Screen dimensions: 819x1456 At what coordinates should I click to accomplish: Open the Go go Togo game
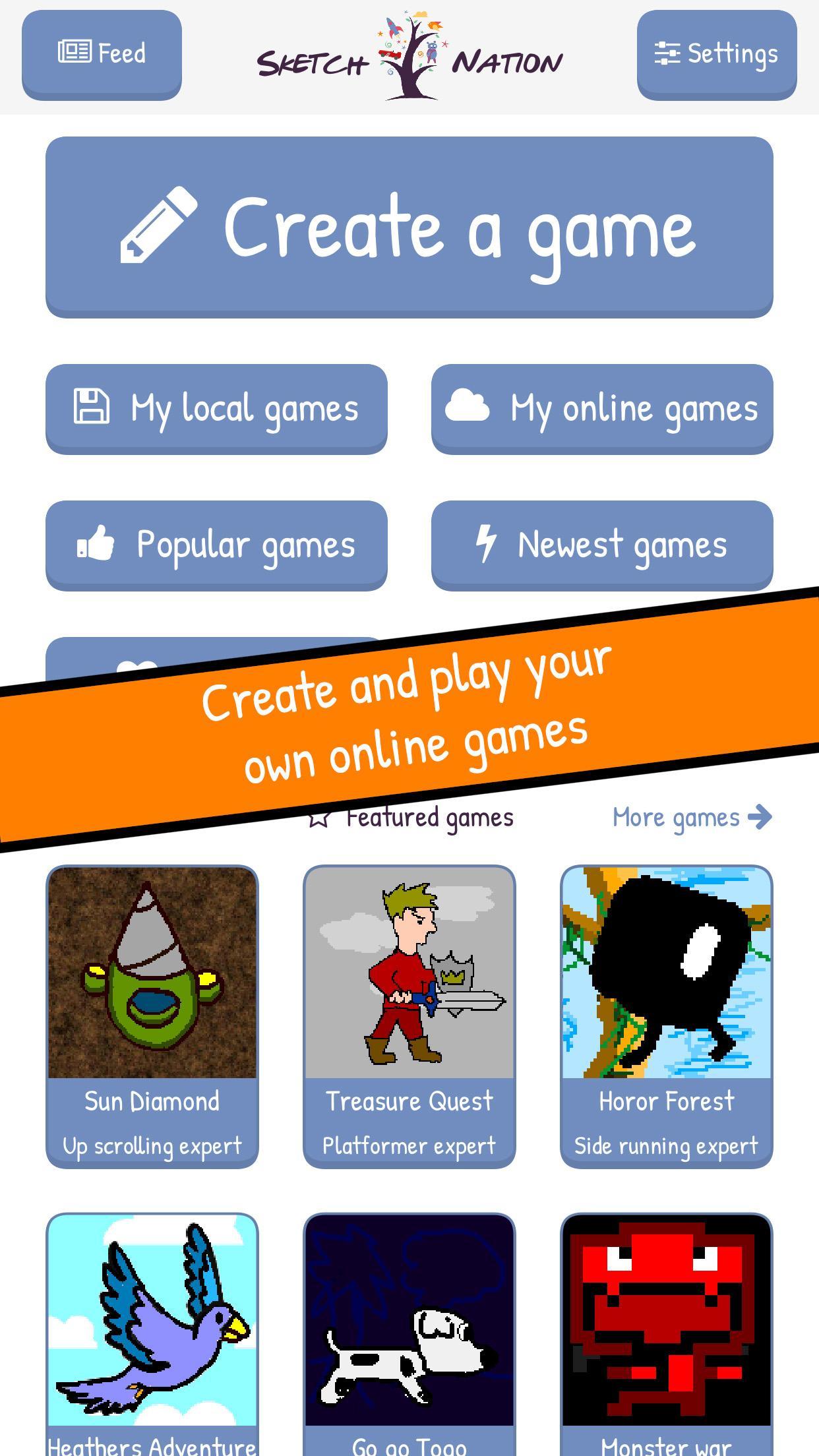click(409, 1332)
